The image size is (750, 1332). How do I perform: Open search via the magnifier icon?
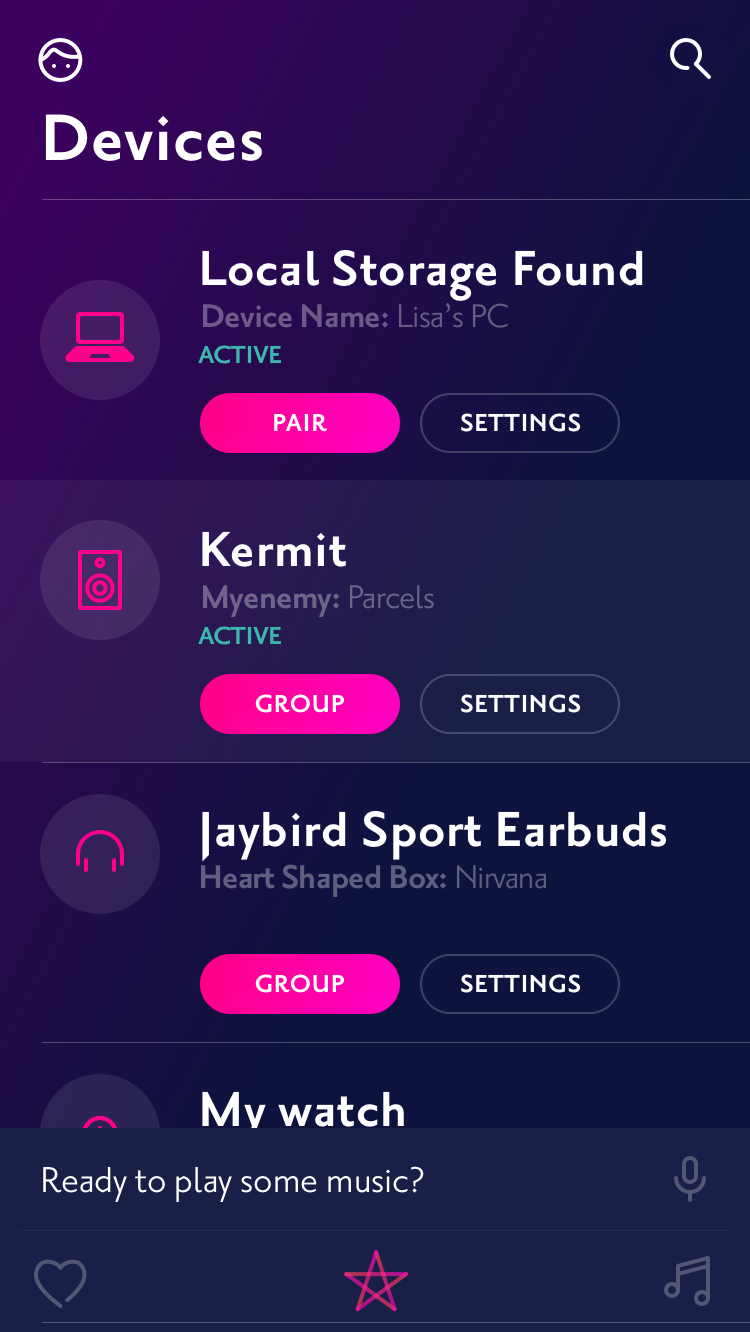[690, 59]
